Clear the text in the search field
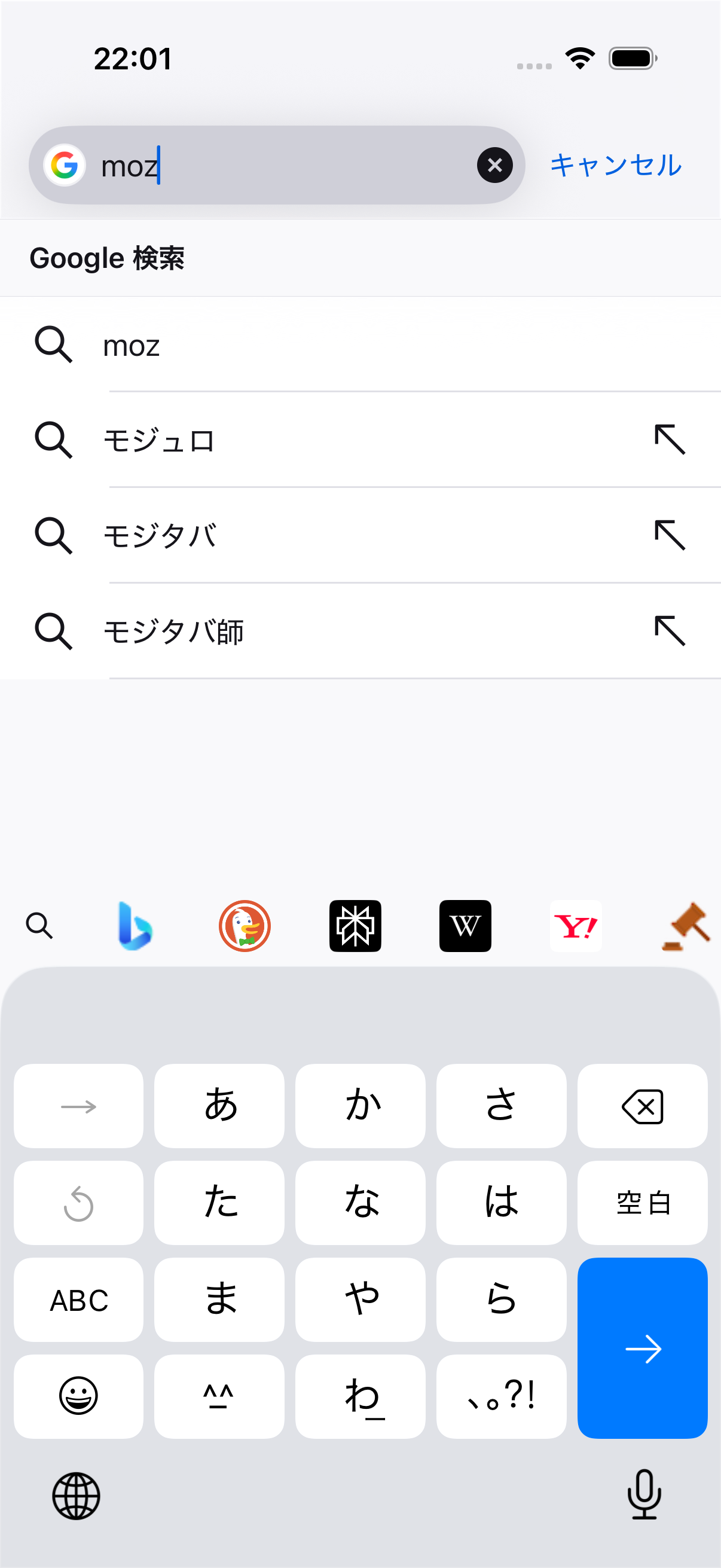This screenshot has height=1568, width=721. tap(494, 165)
